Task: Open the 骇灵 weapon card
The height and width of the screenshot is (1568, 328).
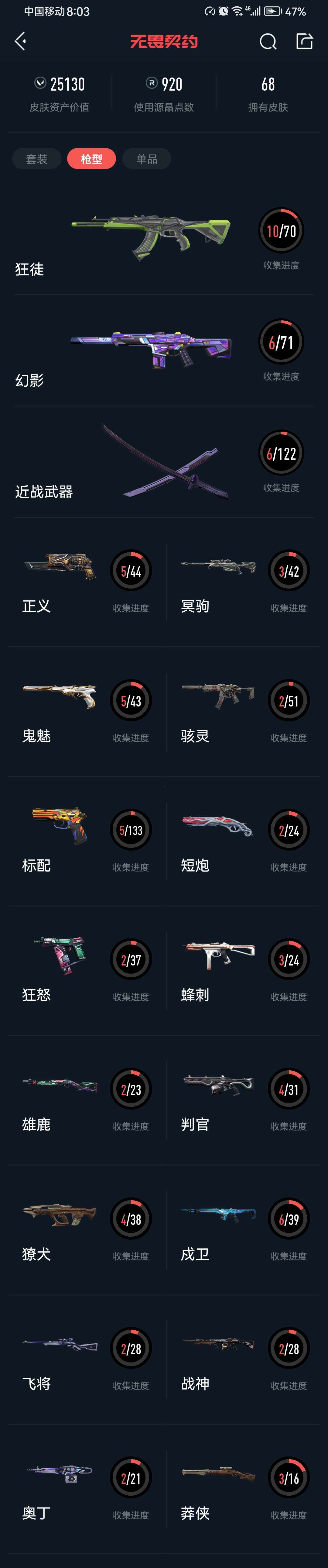Action: click(x=243, y=711)
